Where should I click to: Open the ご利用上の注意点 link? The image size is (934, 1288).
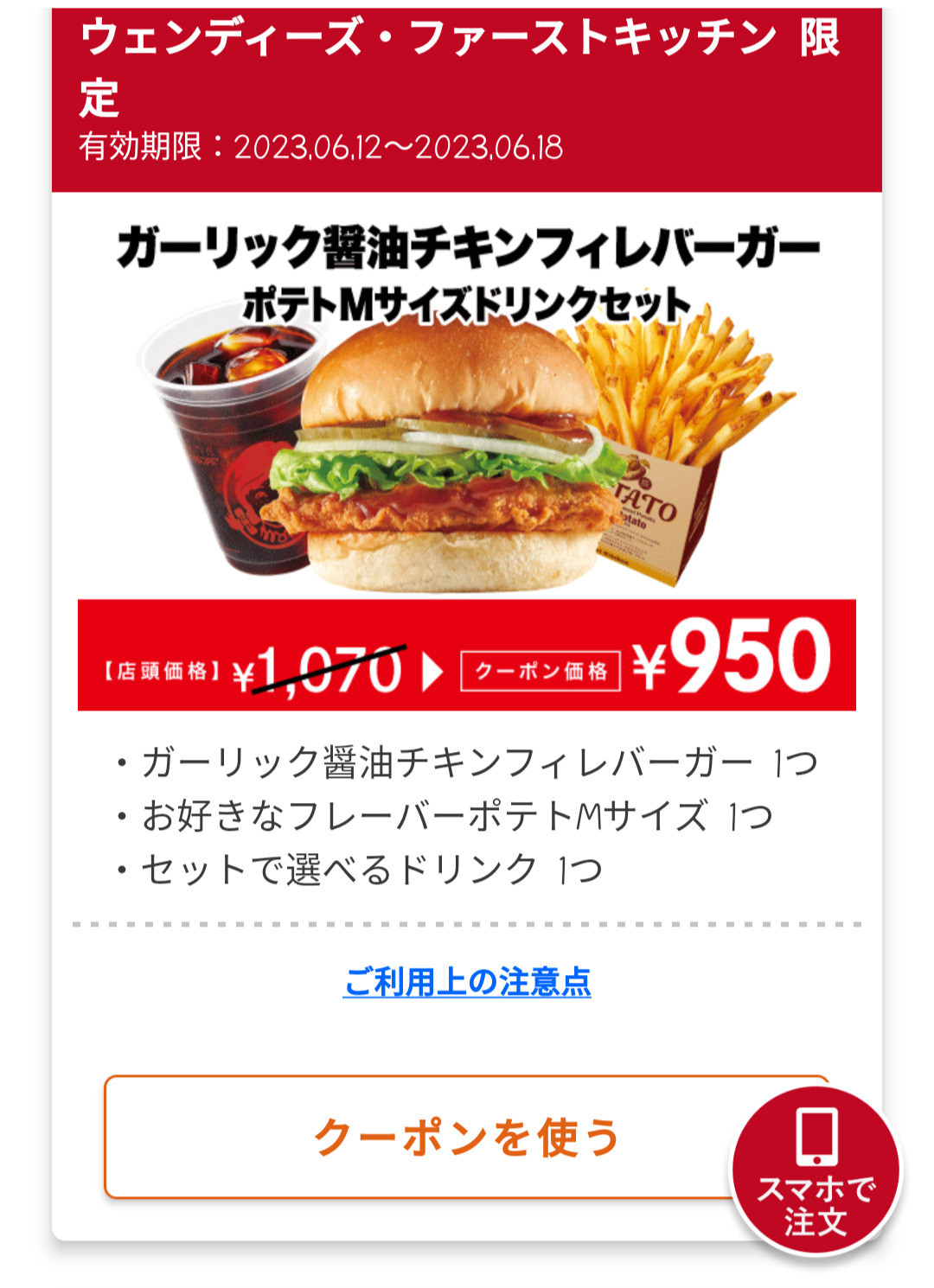point(467,982)
